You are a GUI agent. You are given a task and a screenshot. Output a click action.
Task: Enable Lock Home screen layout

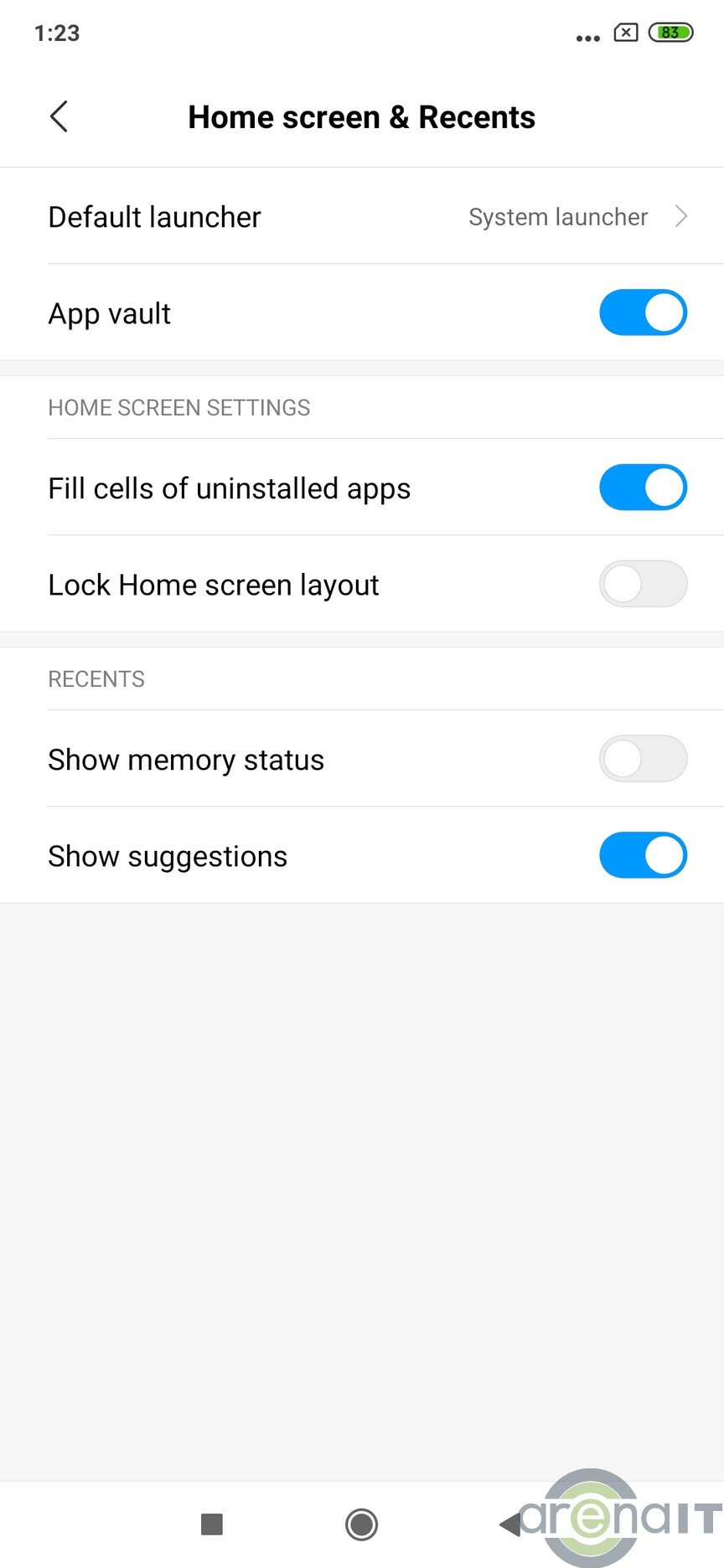point(643,585)
